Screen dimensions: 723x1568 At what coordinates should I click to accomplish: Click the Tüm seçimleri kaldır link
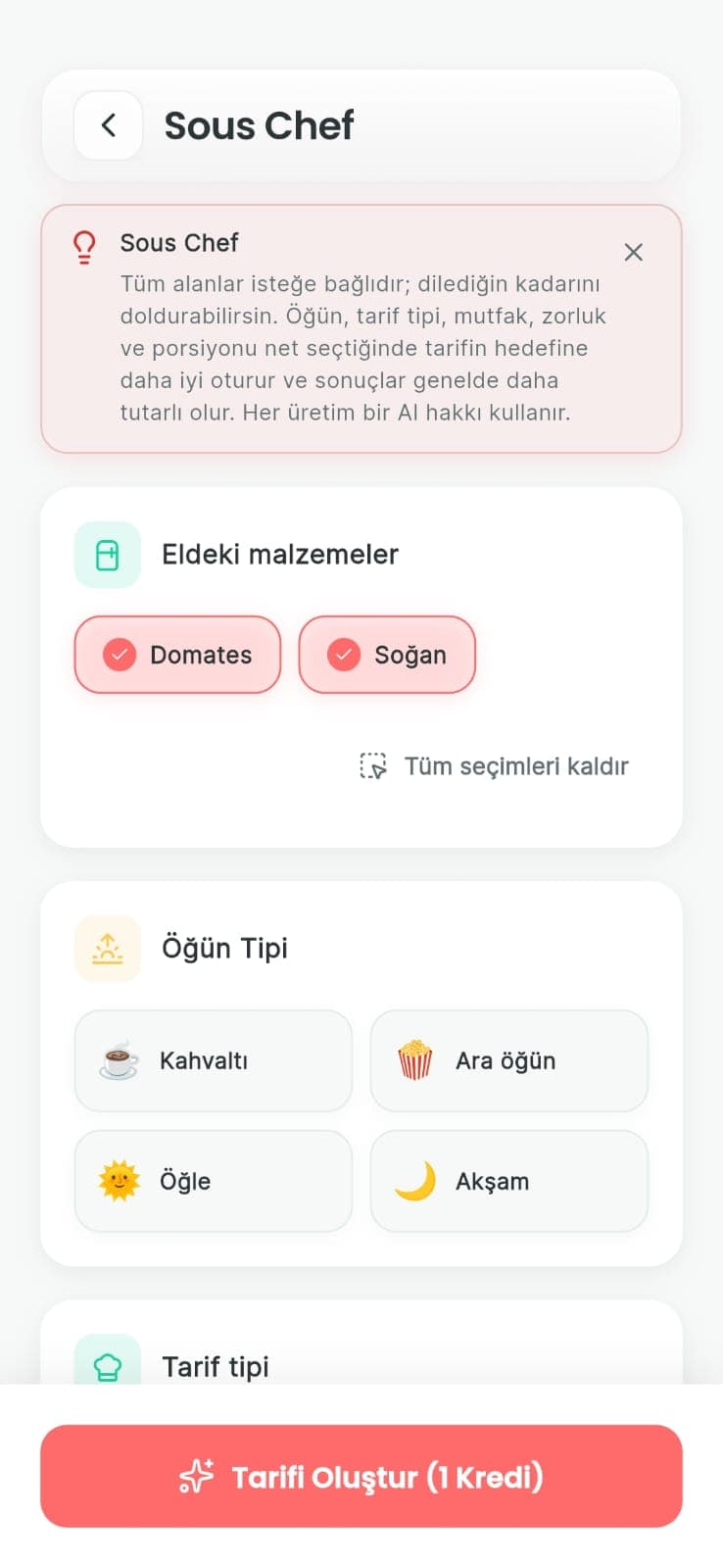point(515,766)
